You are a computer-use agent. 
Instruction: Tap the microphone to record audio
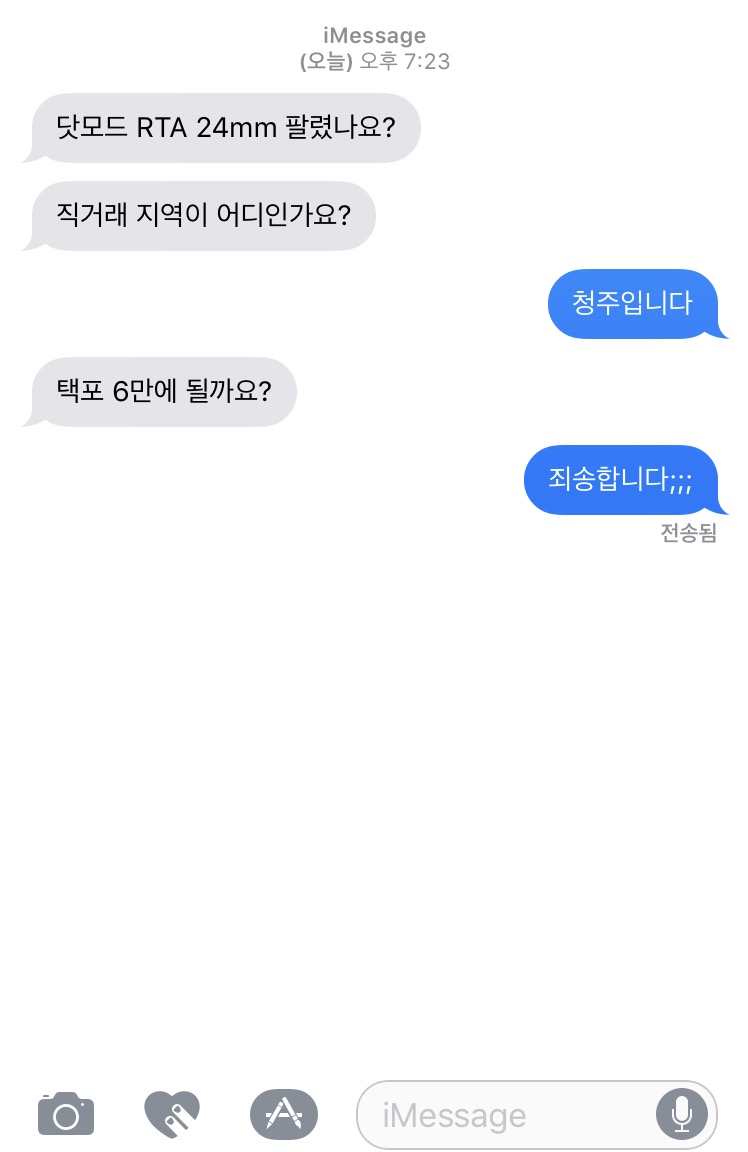(x=682, y=1114)
